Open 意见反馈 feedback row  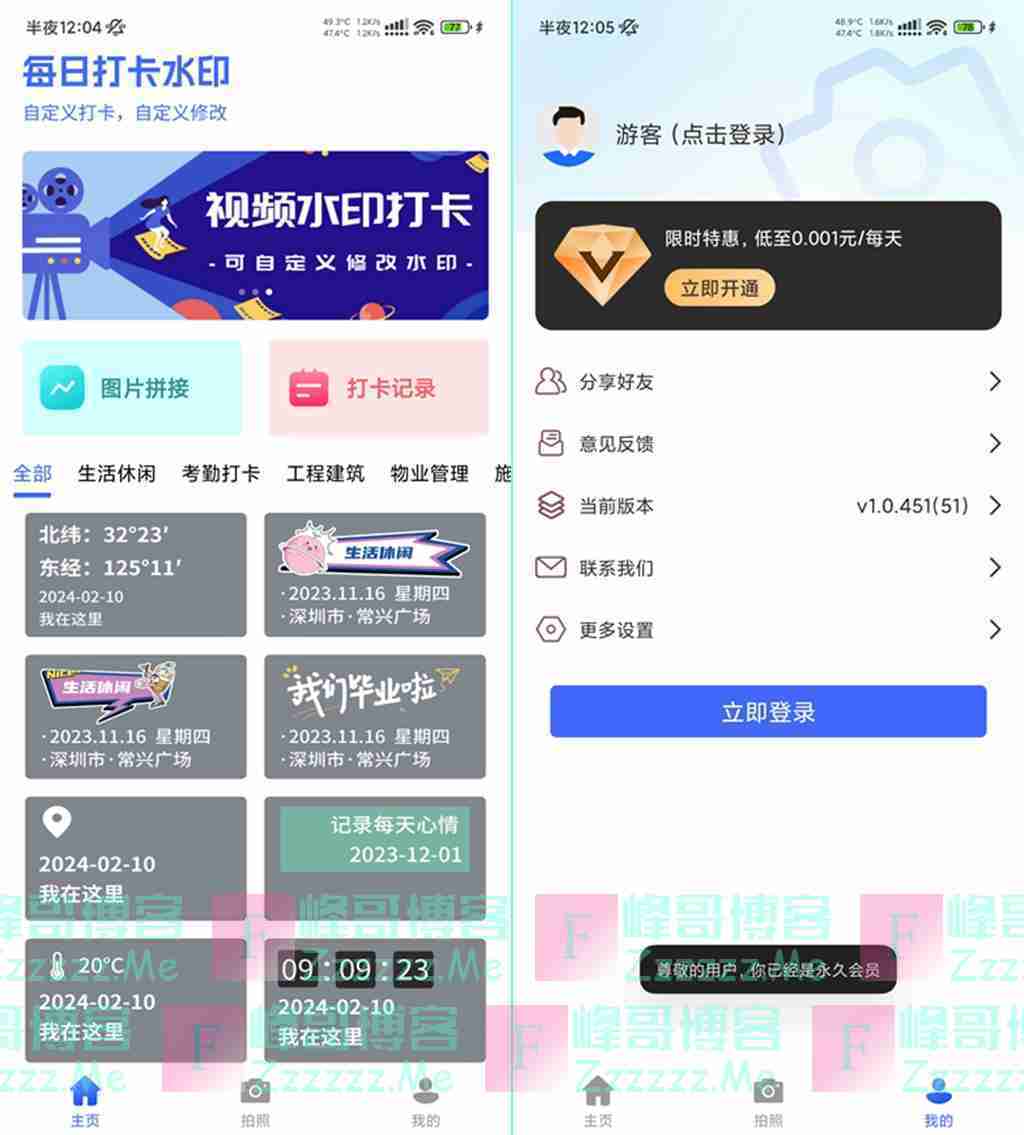768,444
